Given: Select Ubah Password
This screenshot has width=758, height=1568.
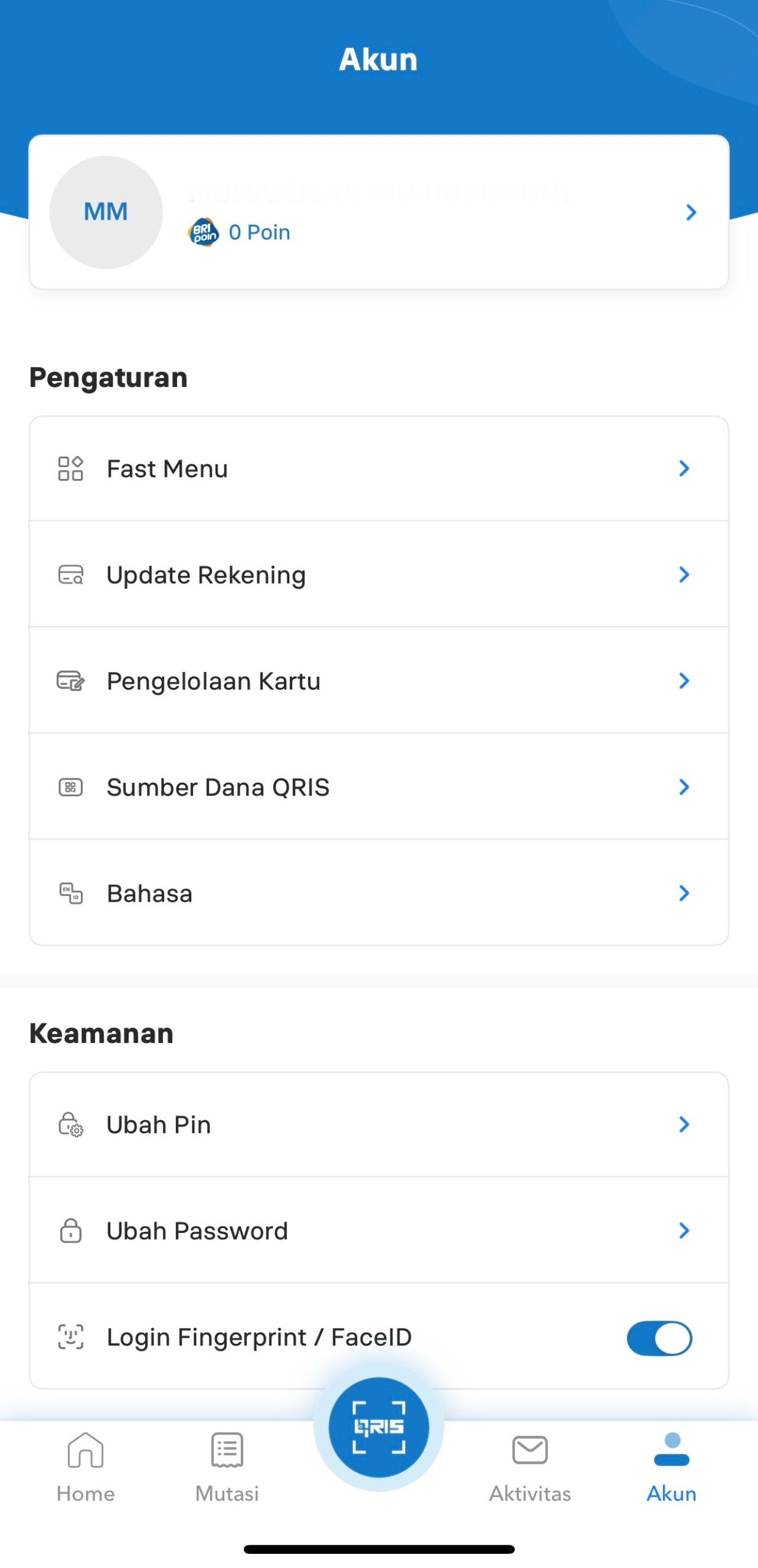Looking at the screenshot, I should (378, 1231).
